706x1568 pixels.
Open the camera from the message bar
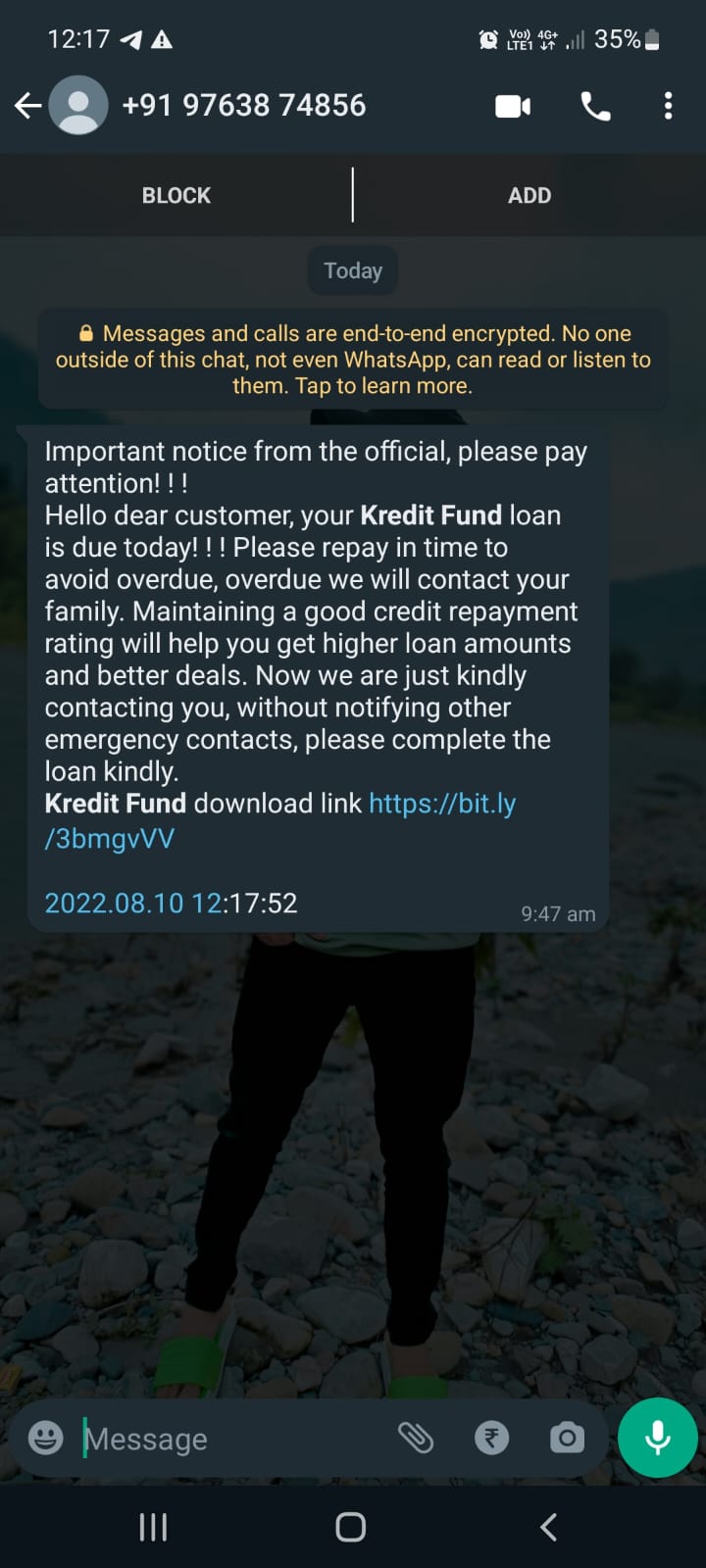tap(567, 1438)
